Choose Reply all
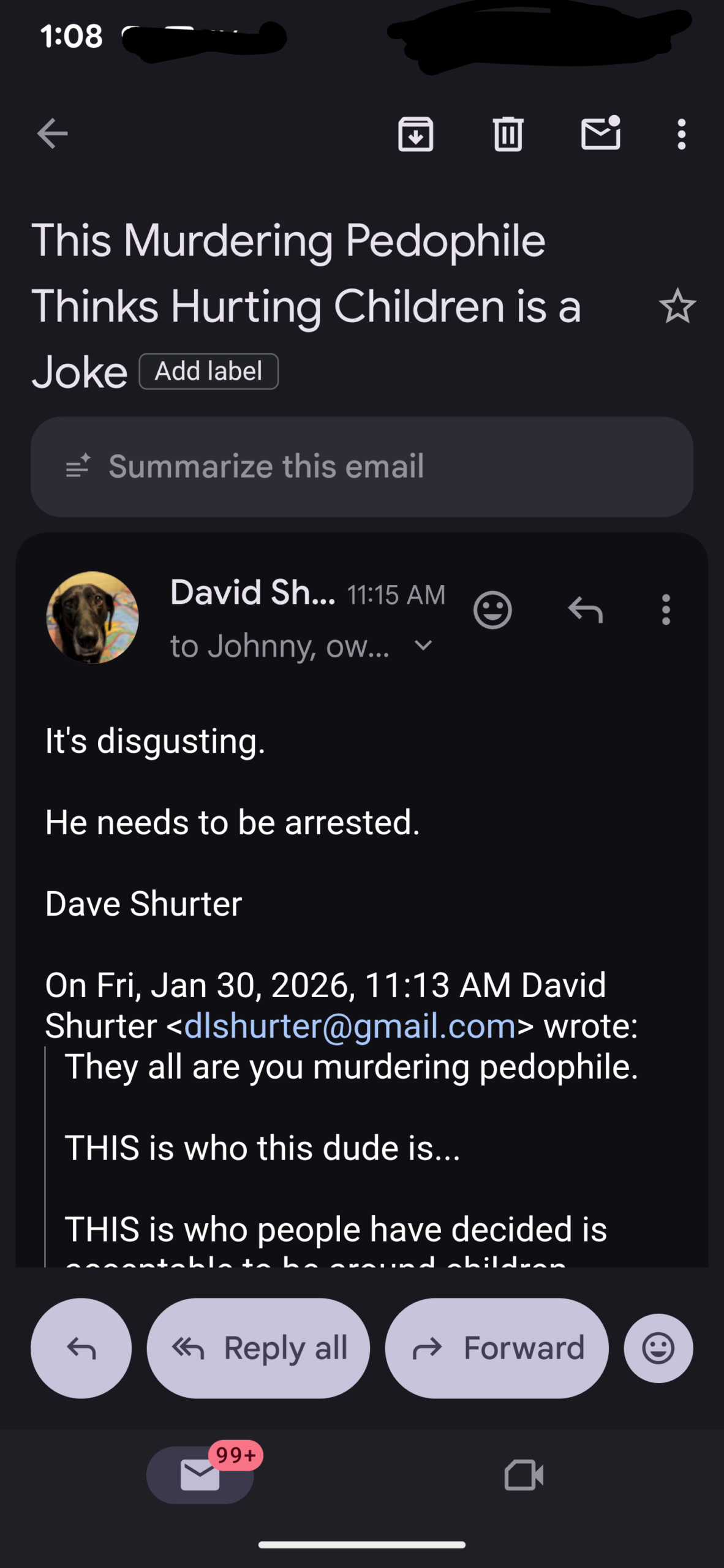 [x=258, y=1348]
